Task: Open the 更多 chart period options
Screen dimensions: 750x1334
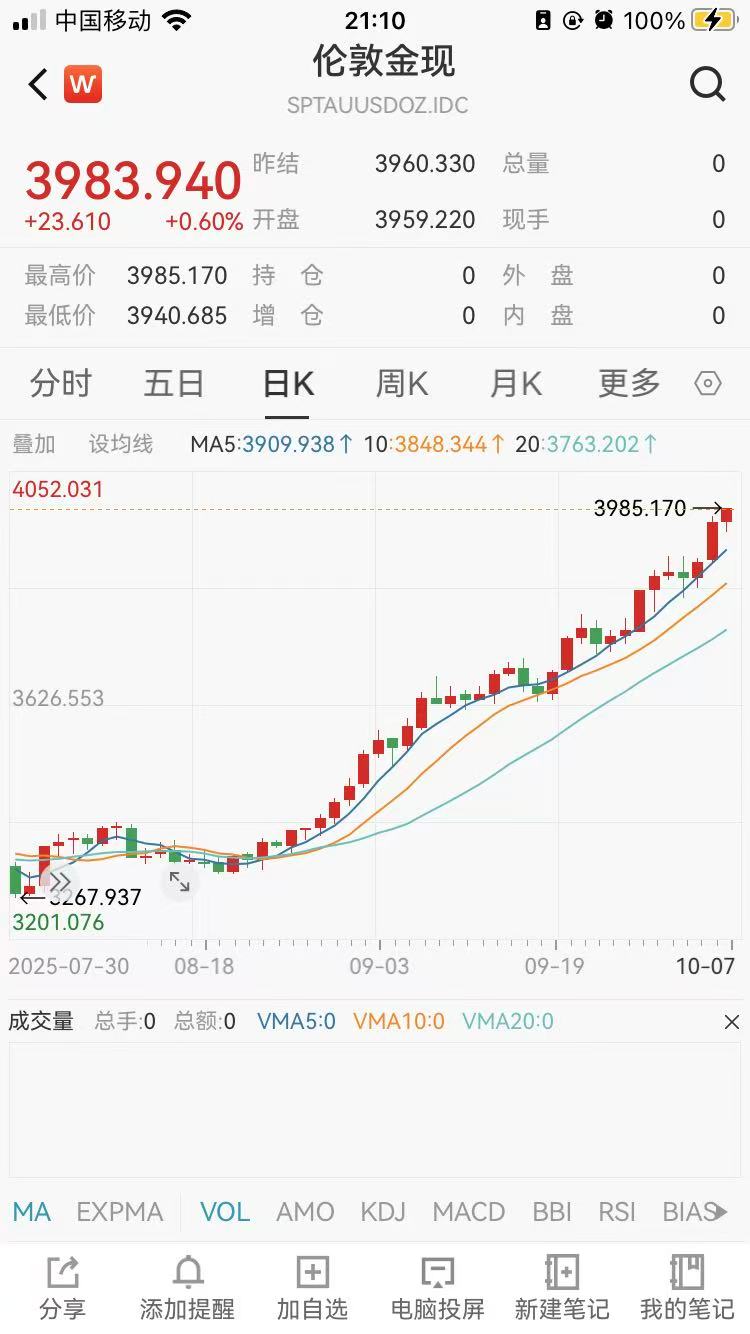Action: [629, 384]
